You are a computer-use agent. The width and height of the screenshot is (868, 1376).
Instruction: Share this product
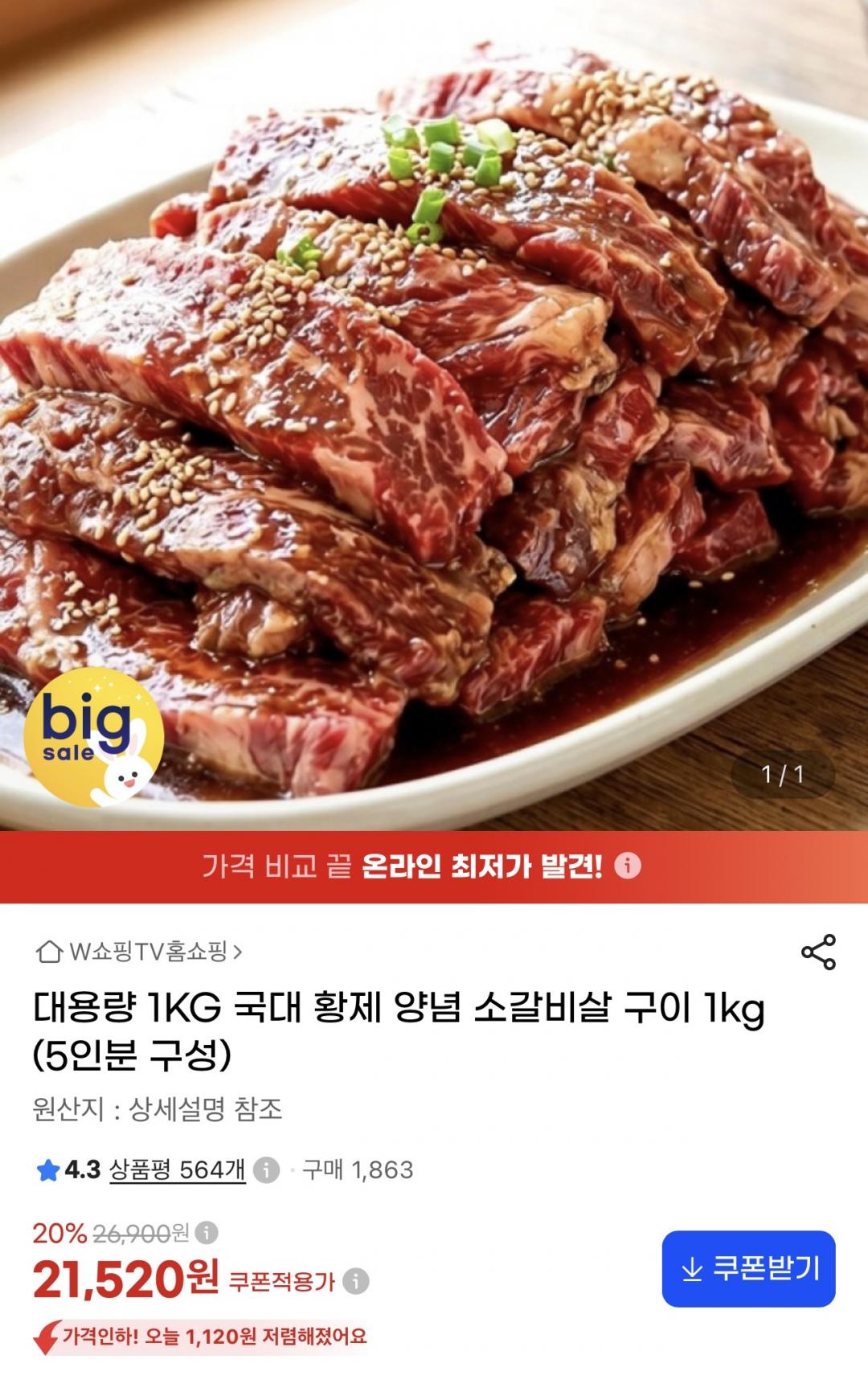coord(818,952)
